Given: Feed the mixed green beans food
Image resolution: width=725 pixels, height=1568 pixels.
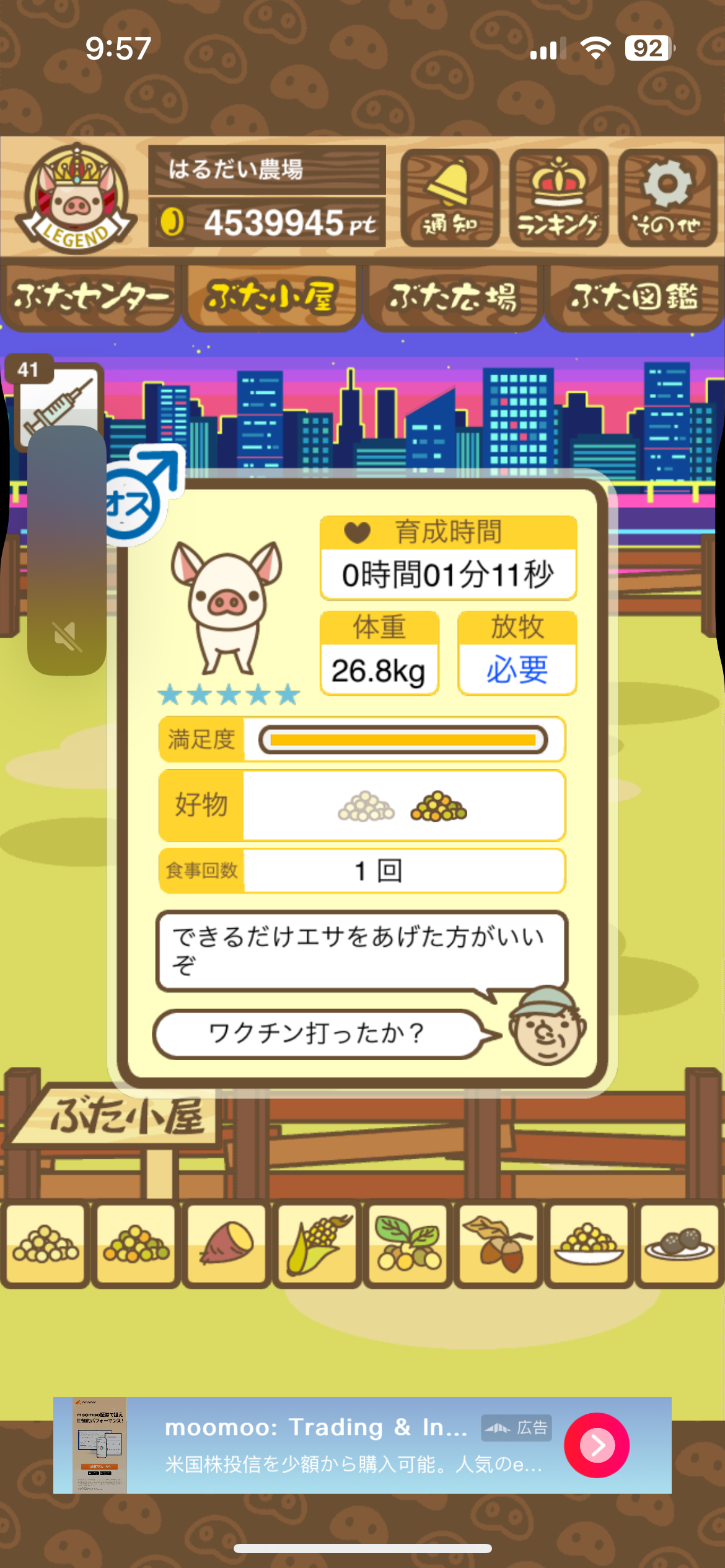Looking at the screenshot, I should click(136, 1244).
